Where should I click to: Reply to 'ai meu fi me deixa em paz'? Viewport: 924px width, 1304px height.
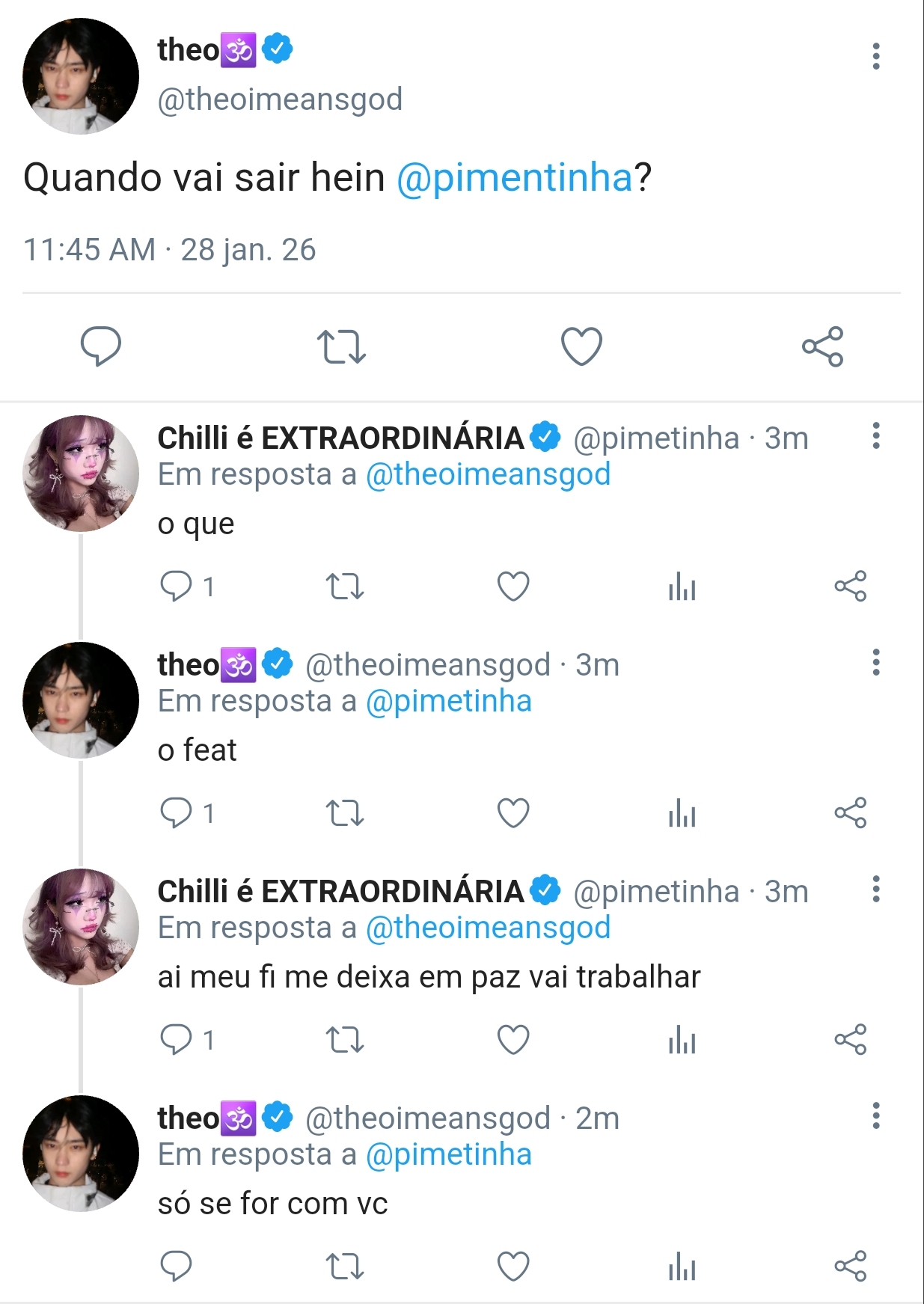(177, 1040)
